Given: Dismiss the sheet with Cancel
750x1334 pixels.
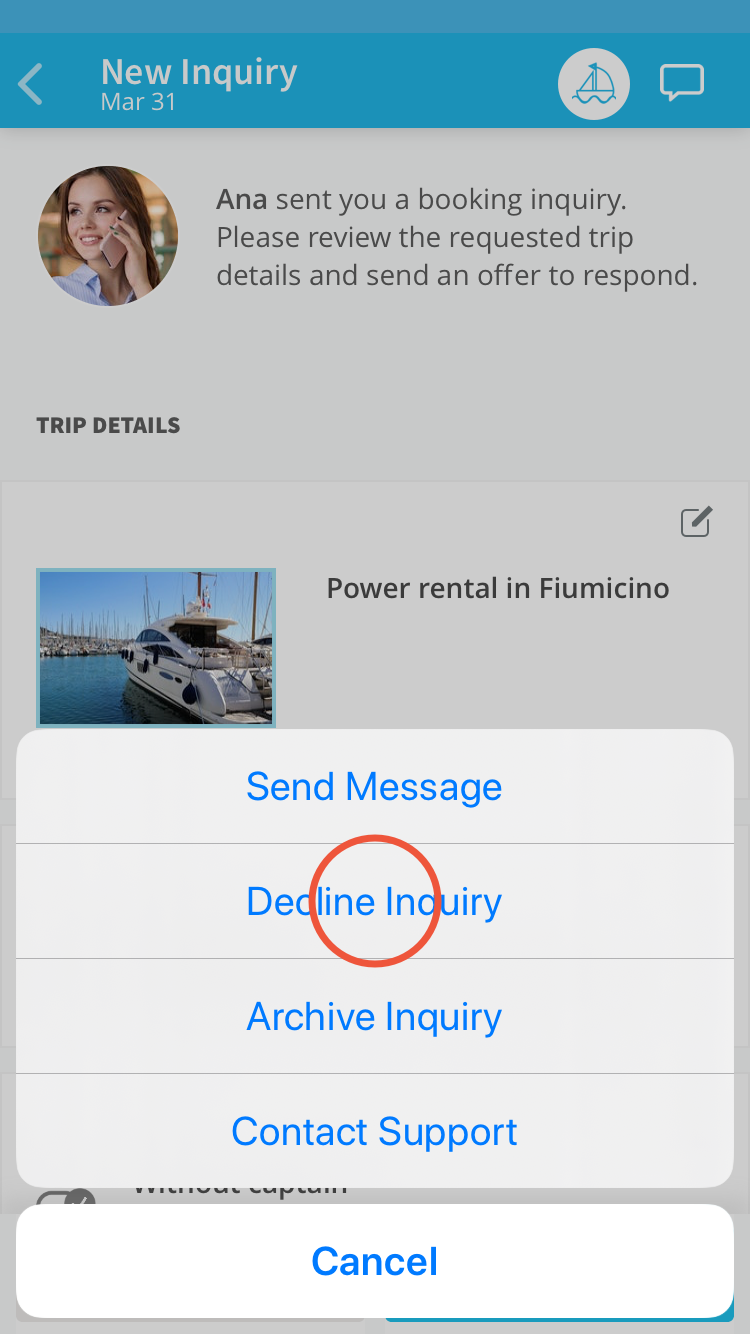Looking at the screenshot, I should tap(374, 1261).
